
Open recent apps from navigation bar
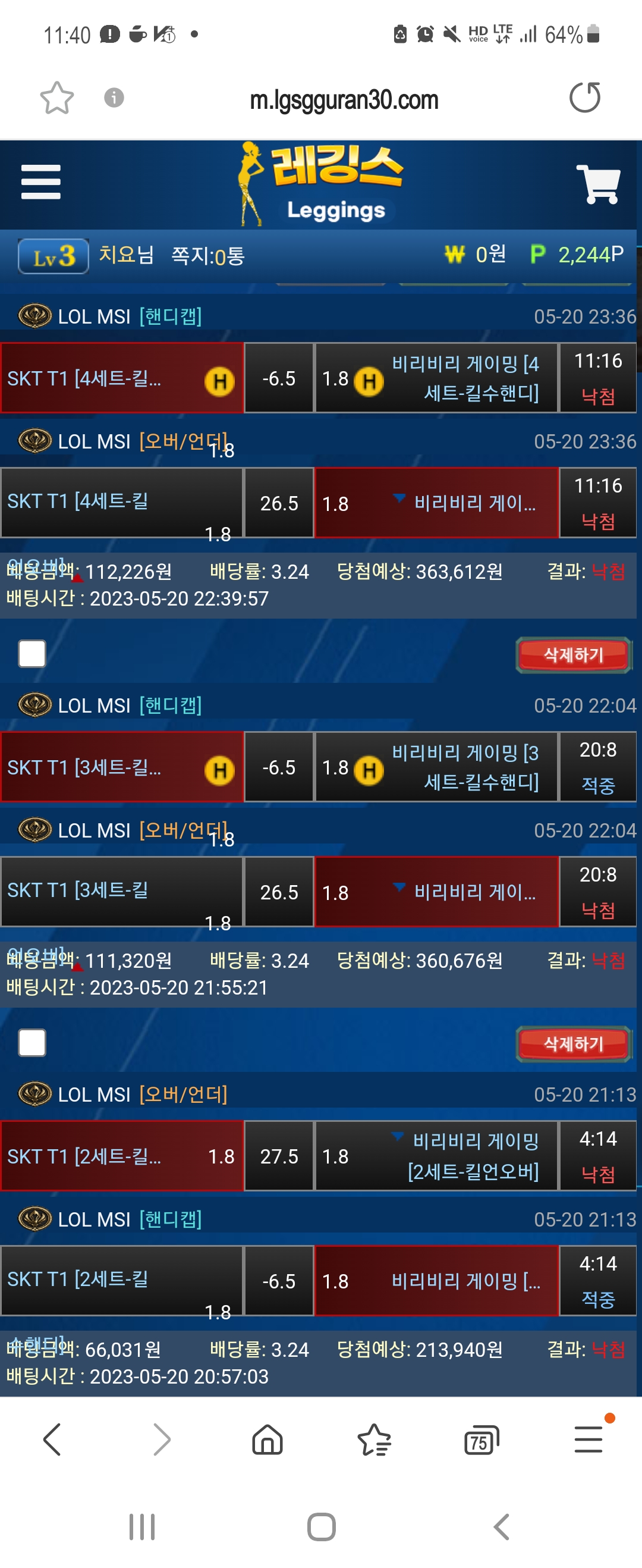142,1526
